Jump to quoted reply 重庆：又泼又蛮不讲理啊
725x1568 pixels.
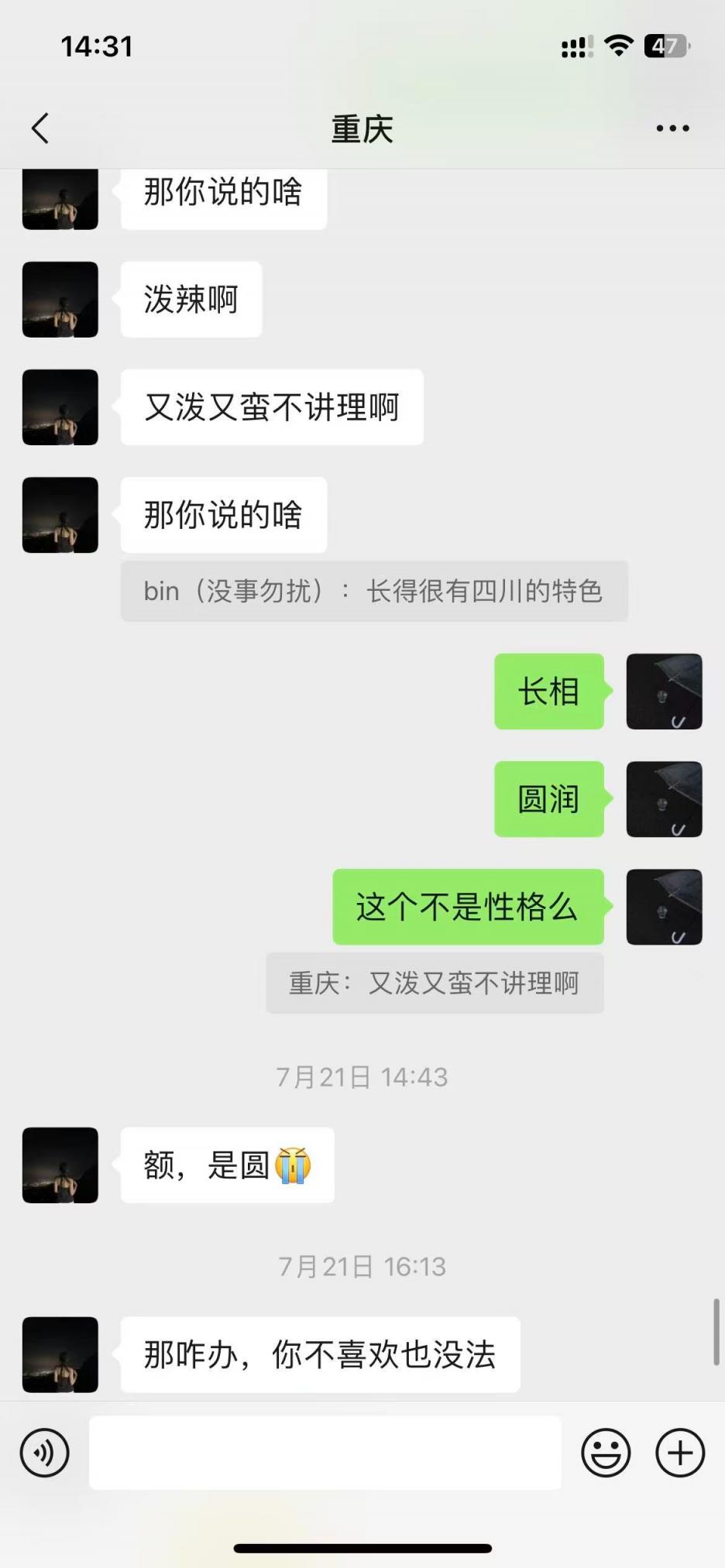tap(435, 983)
